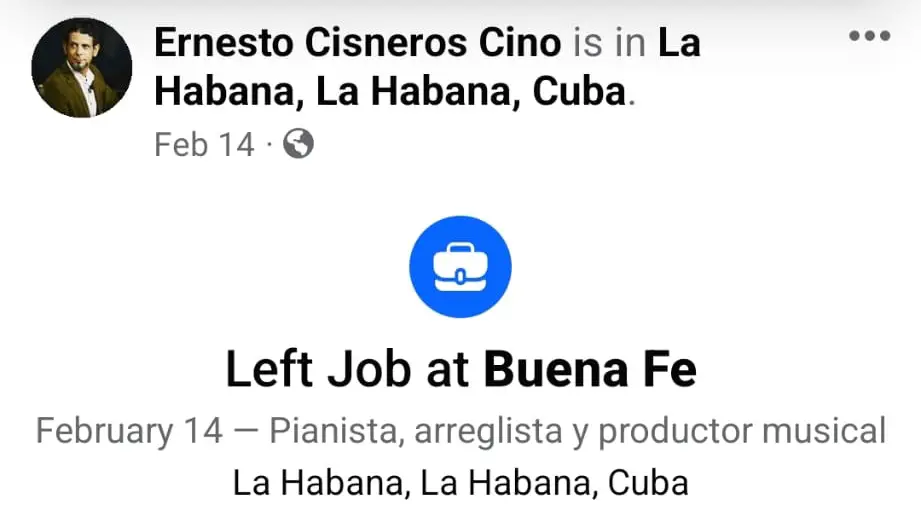Tap the Feb 14 post timestamp
This screenshot has width=921, height=524.
[x=204, y=145]
